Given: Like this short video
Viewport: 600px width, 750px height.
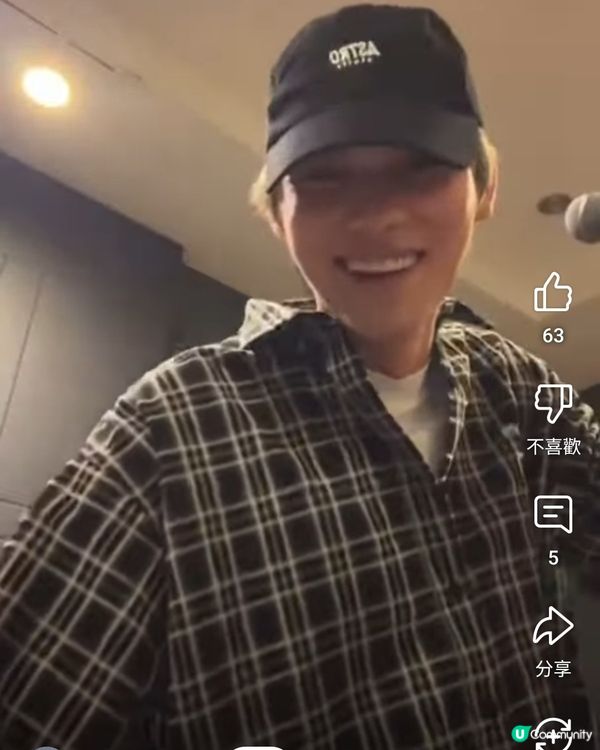Looking at the screenshot, I should [x=553, y=294].
